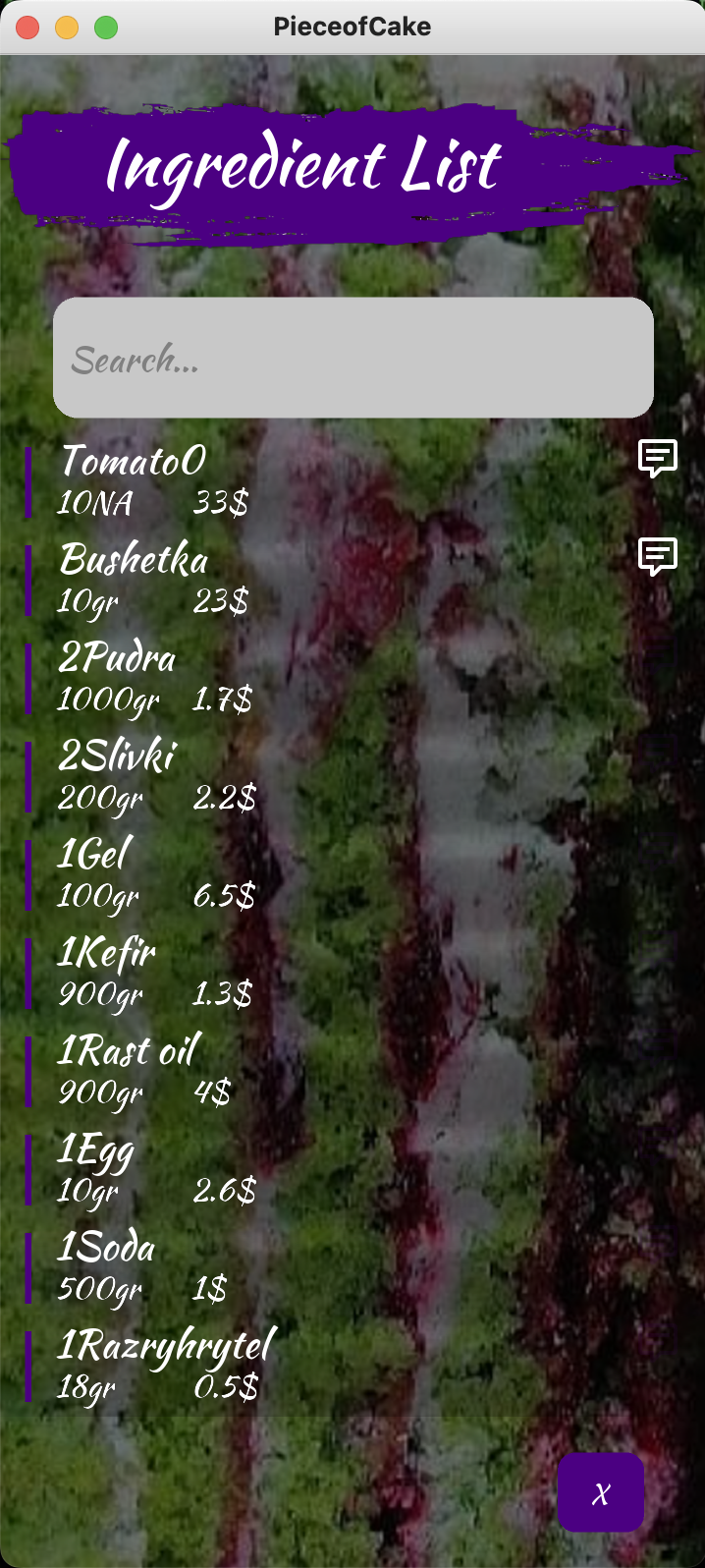Screen dimensions: 705x1568
Task: View the note icon beside Bushetka
Action: 657,556
